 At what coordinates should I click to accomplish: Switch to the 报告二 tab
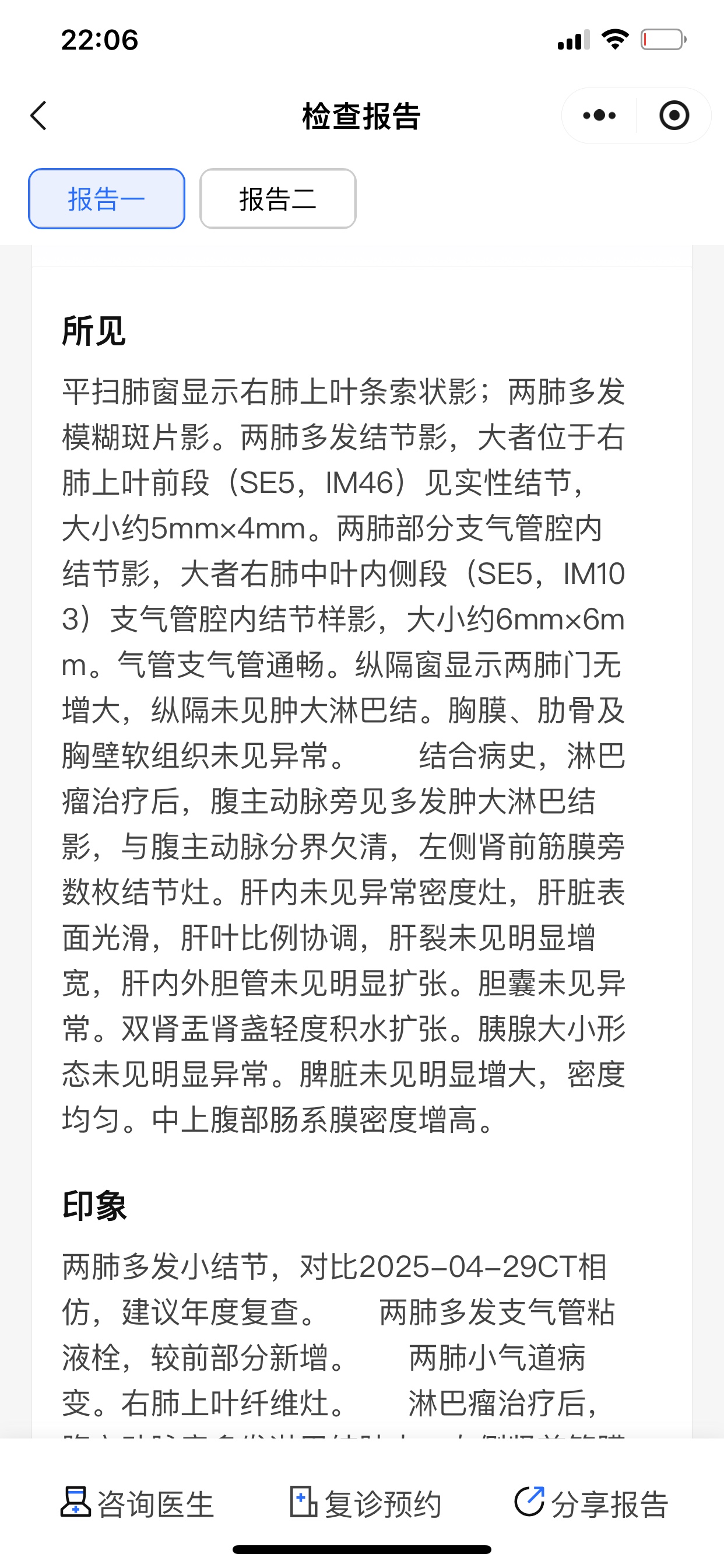click(278, 199)
